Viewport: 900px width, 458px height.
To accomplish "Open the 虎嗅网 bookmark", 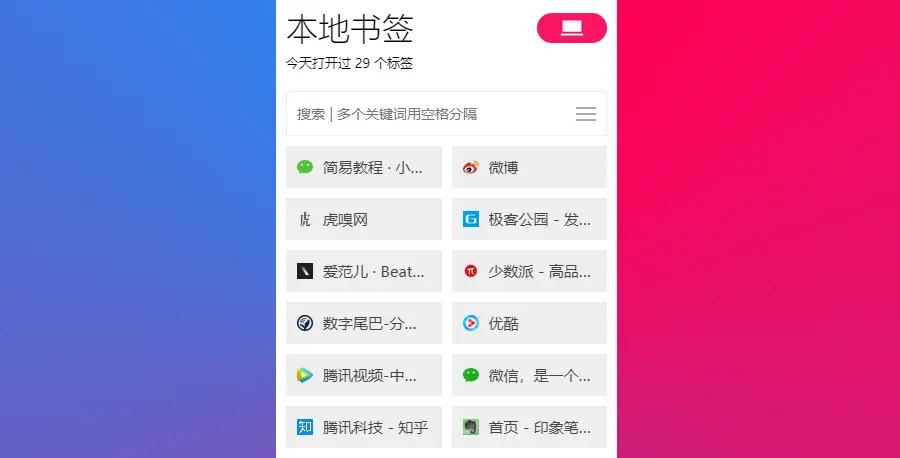I will (364, 219).
